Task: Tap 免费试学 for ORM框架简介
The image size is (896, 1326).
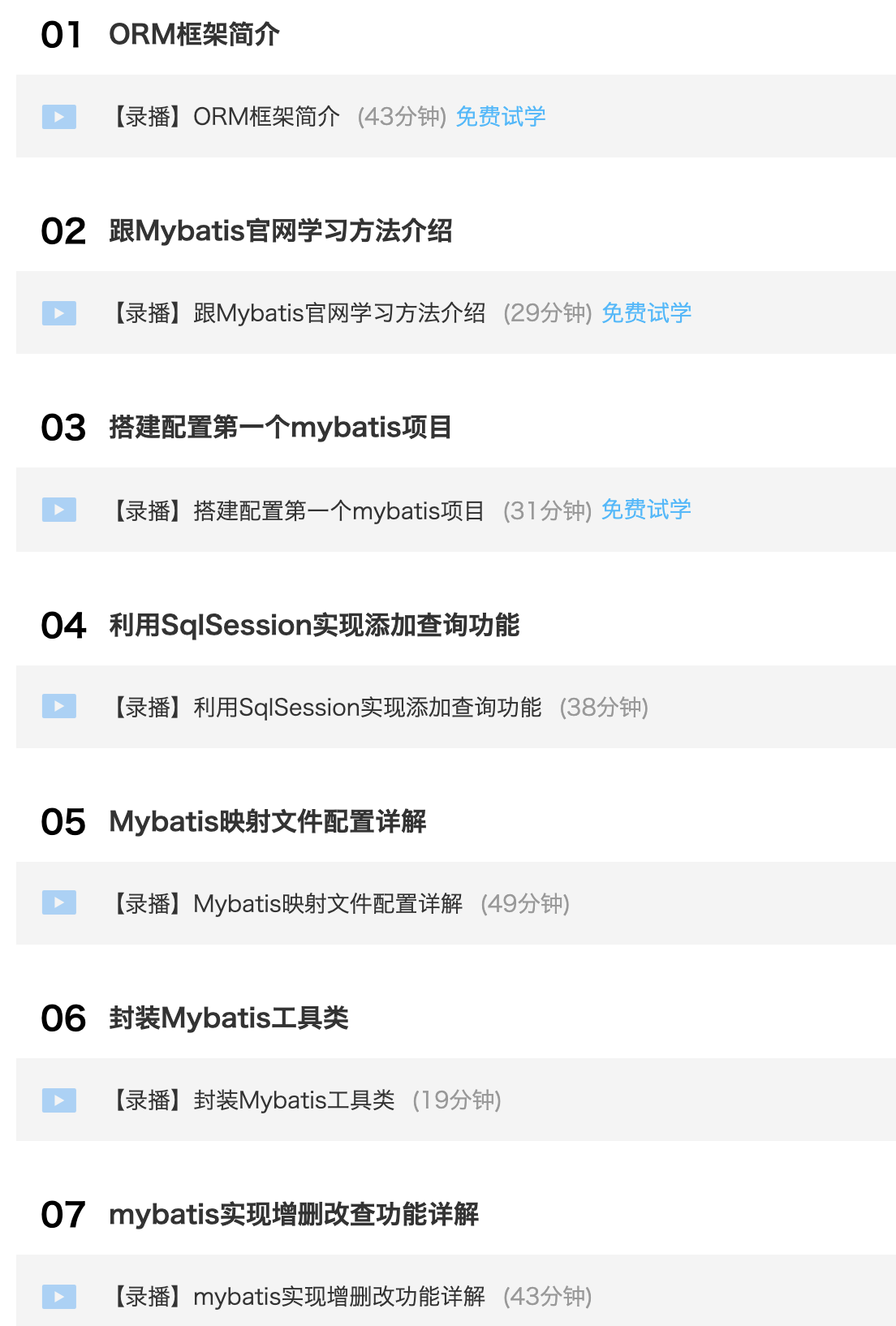Action: point(501,117)
